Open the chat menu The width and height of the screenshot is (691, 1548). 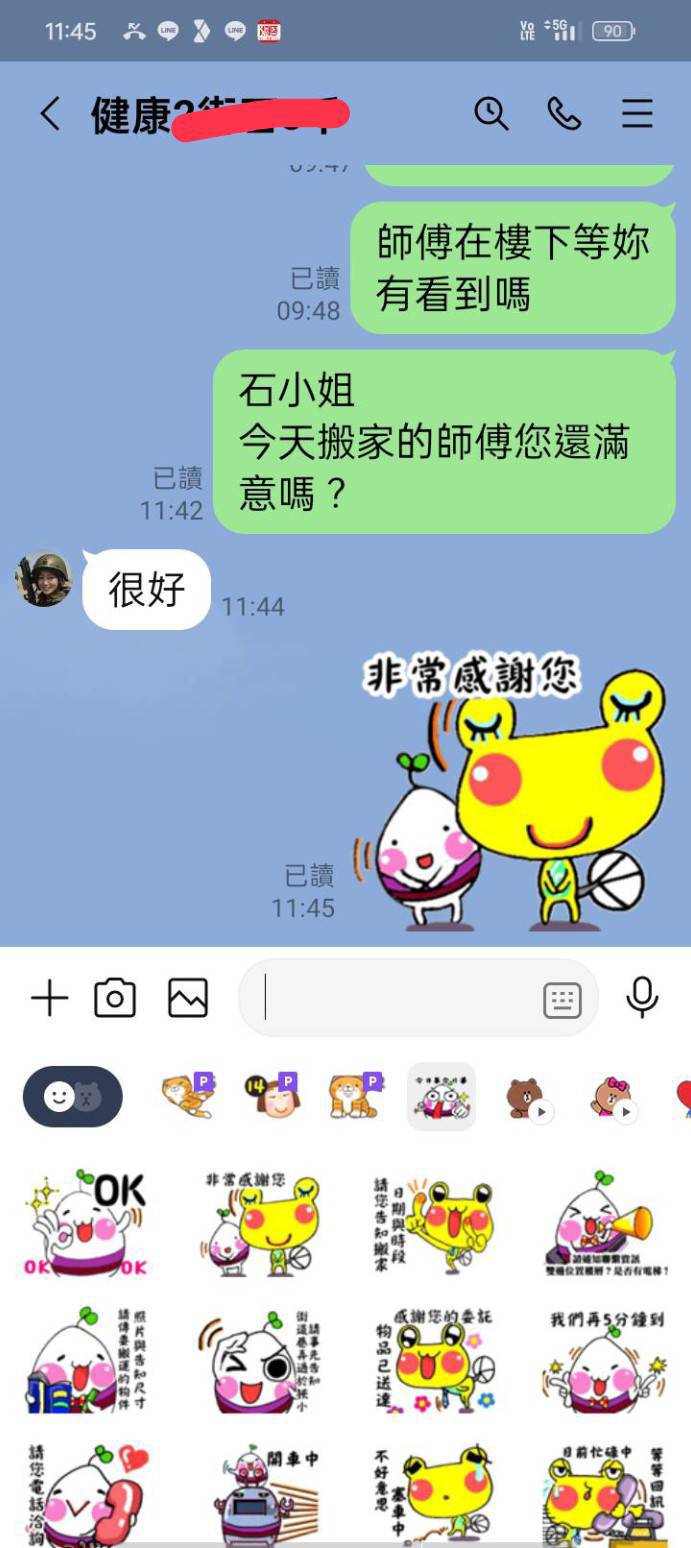point(637,114)
